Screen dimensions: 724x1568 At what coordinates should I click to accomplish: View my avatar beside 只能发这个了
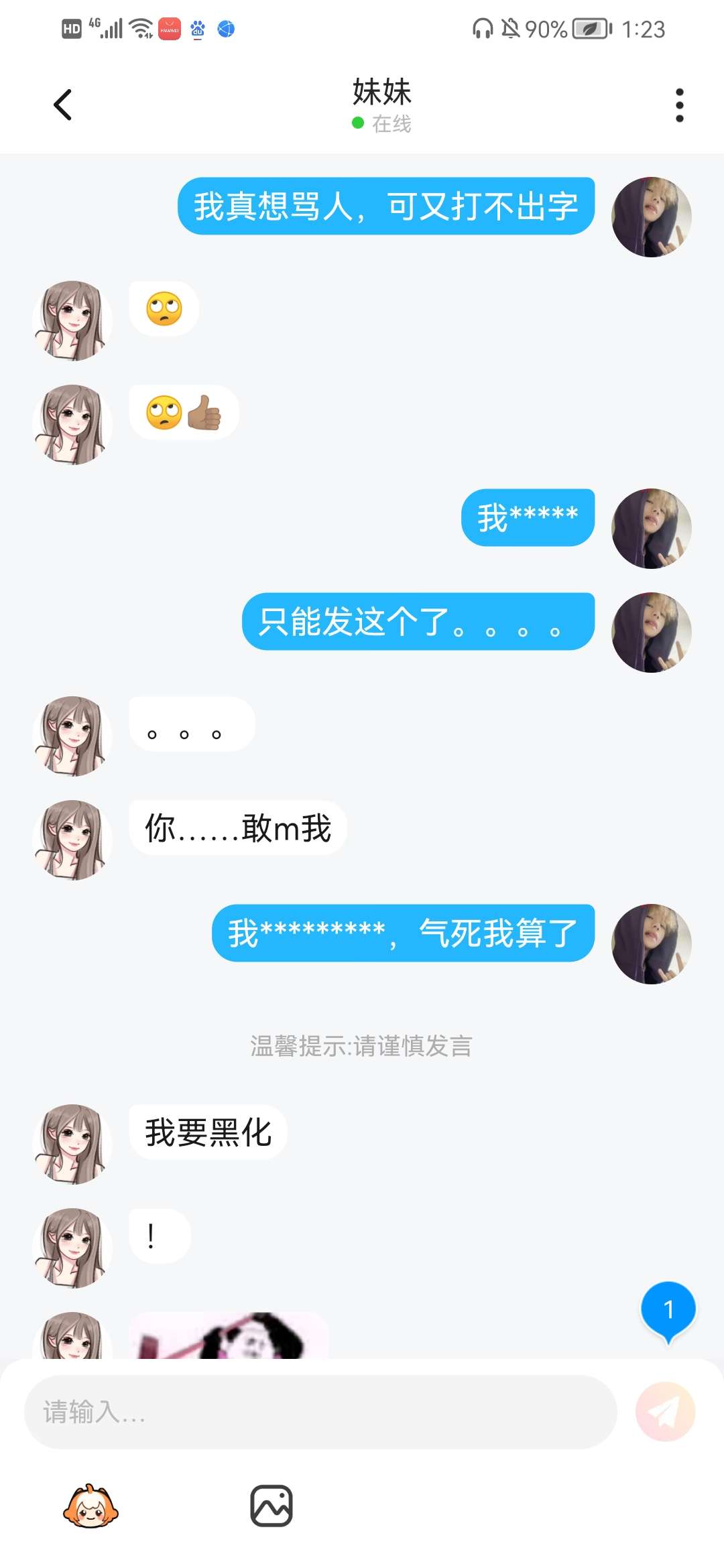coord(651,632)
